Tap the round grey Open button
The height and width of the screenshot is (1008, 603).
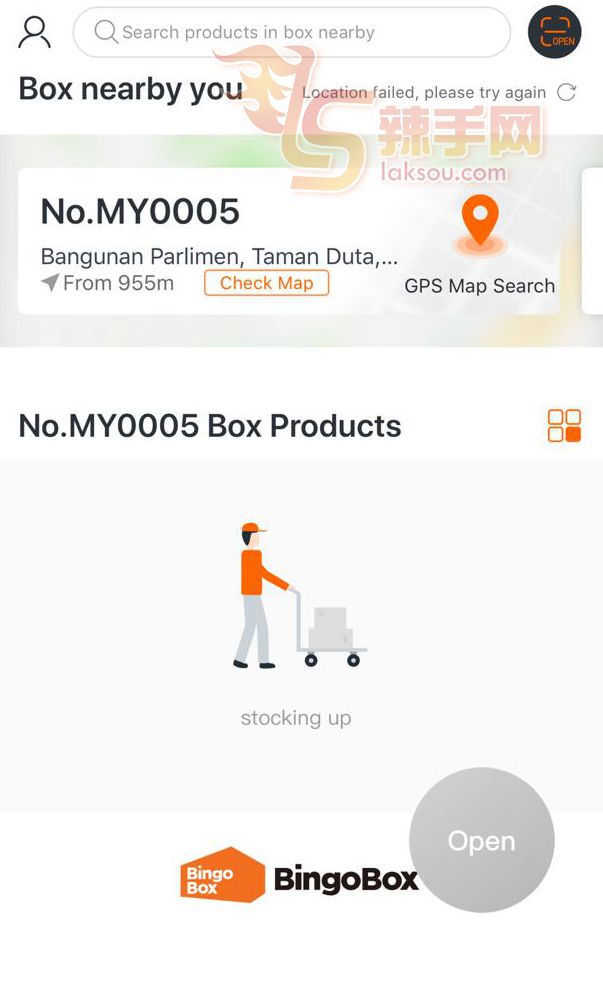click(481, 840)
